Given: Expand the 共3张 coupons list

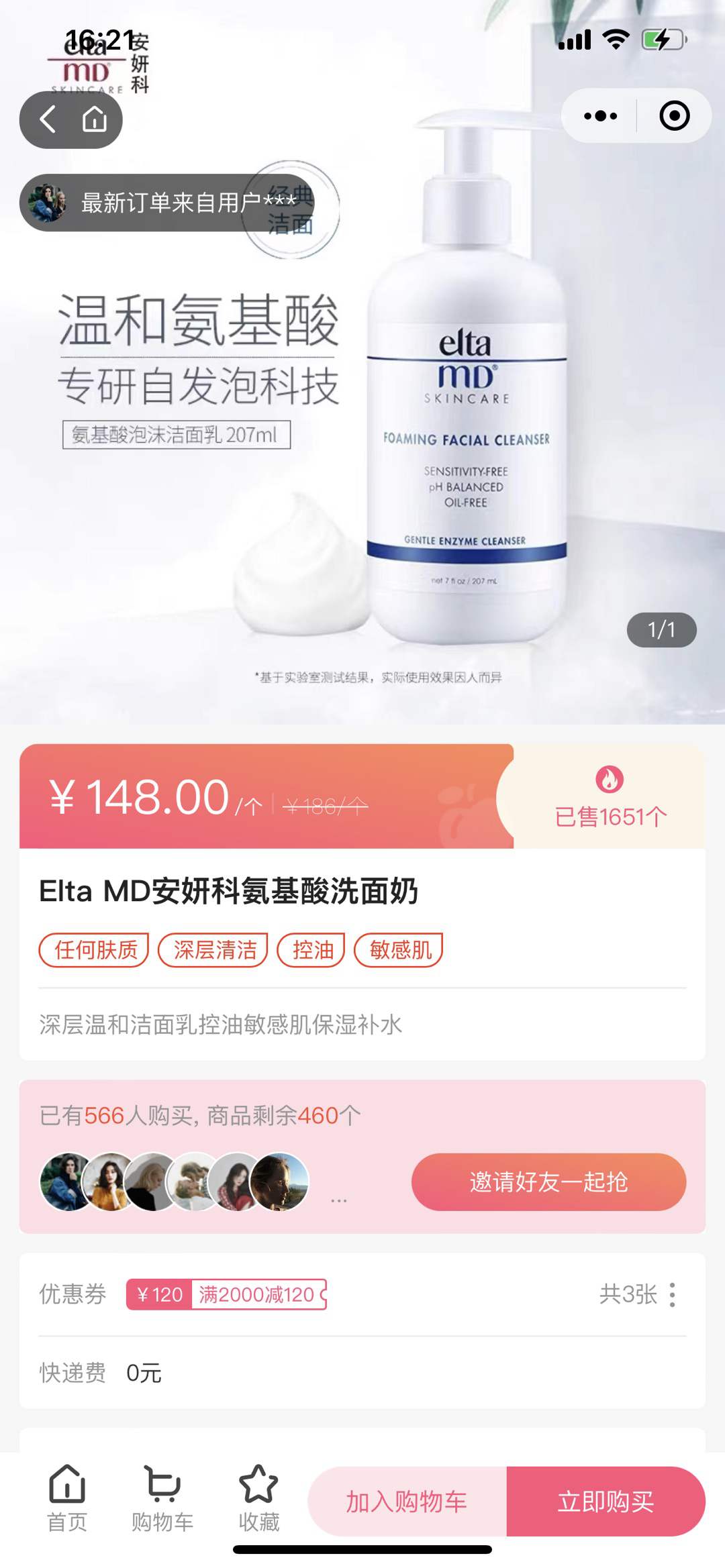Looking at the screenshot, I should coord(638,1294).
